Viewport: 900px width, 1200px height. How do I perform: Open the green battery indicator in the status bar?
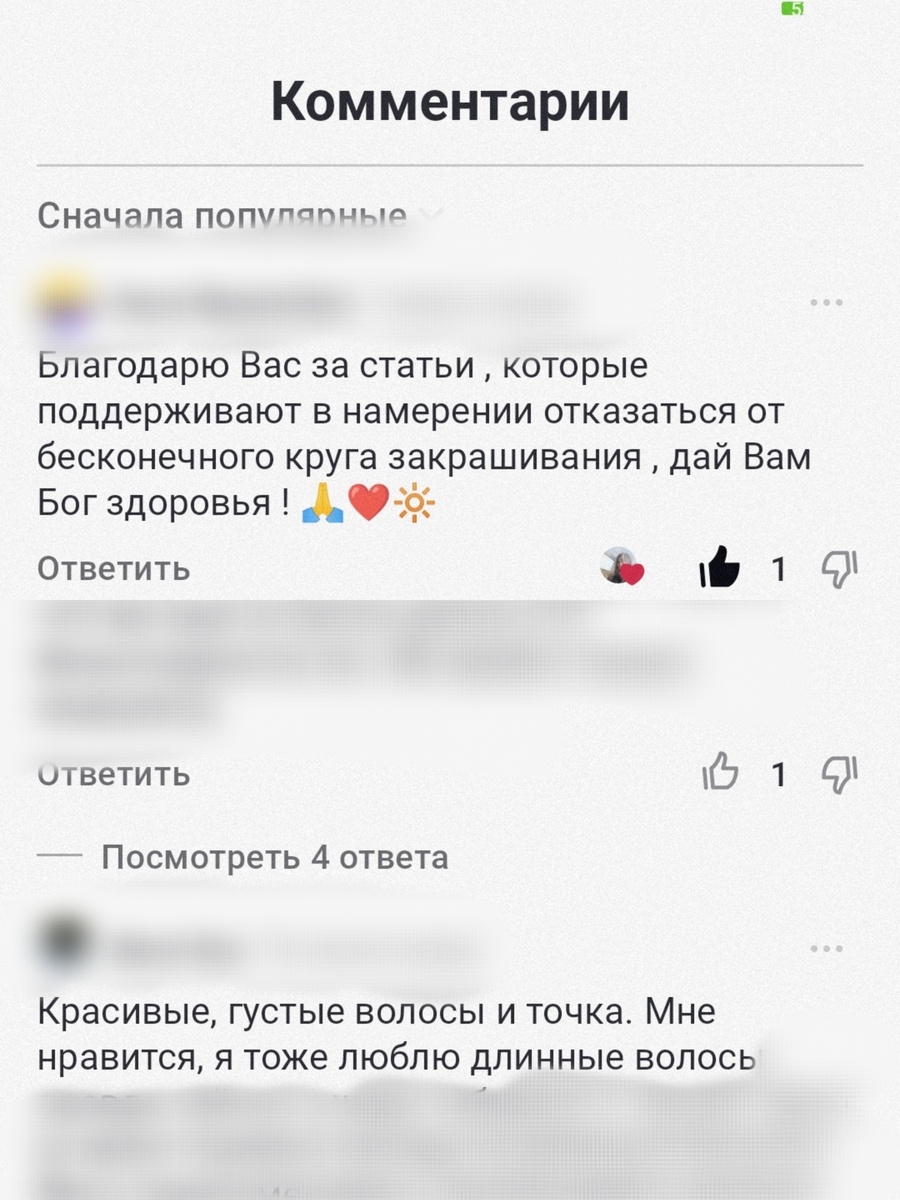790,10
